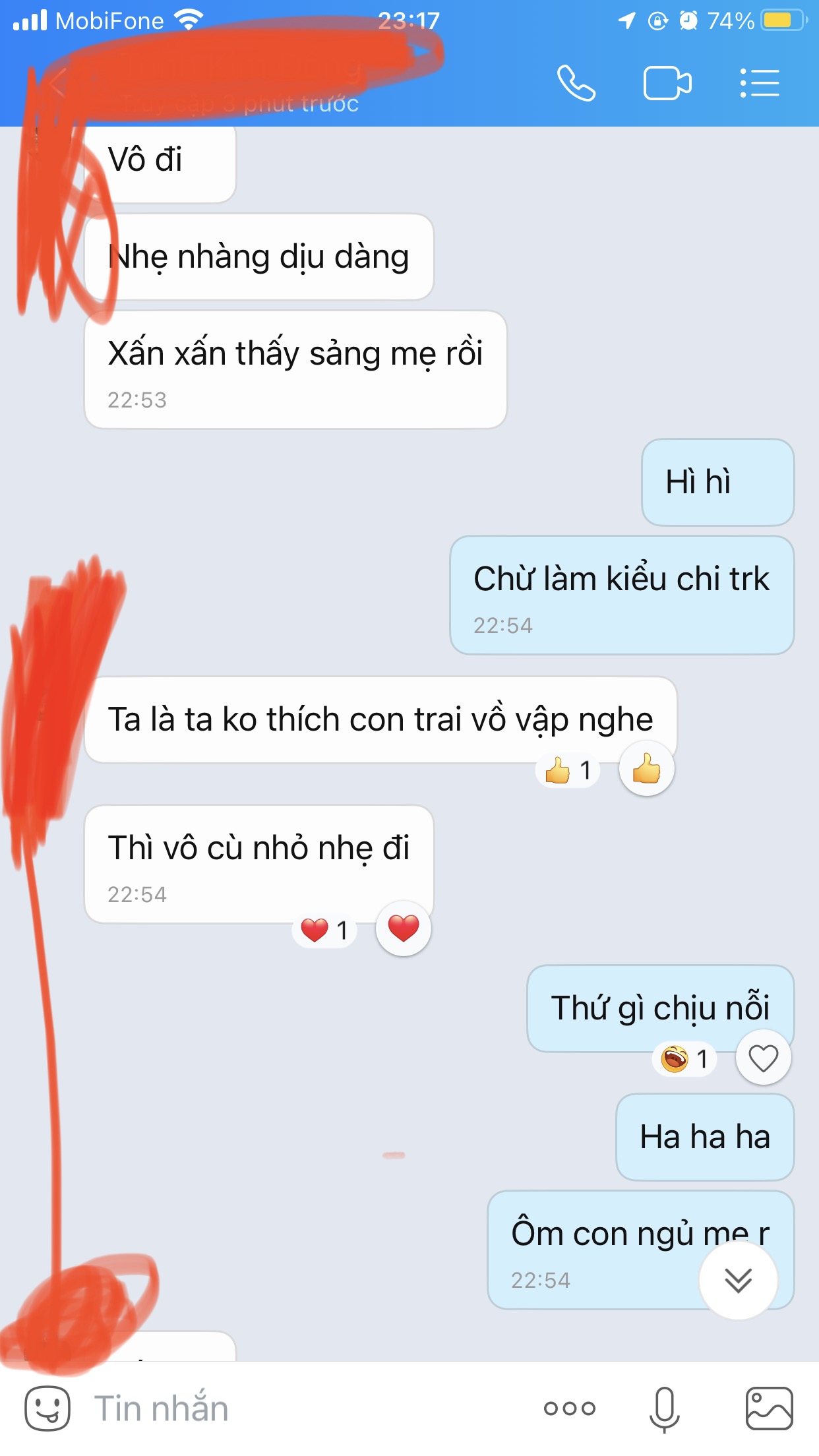Focus the Tin nhắn message field

(x=303, y=1408)
